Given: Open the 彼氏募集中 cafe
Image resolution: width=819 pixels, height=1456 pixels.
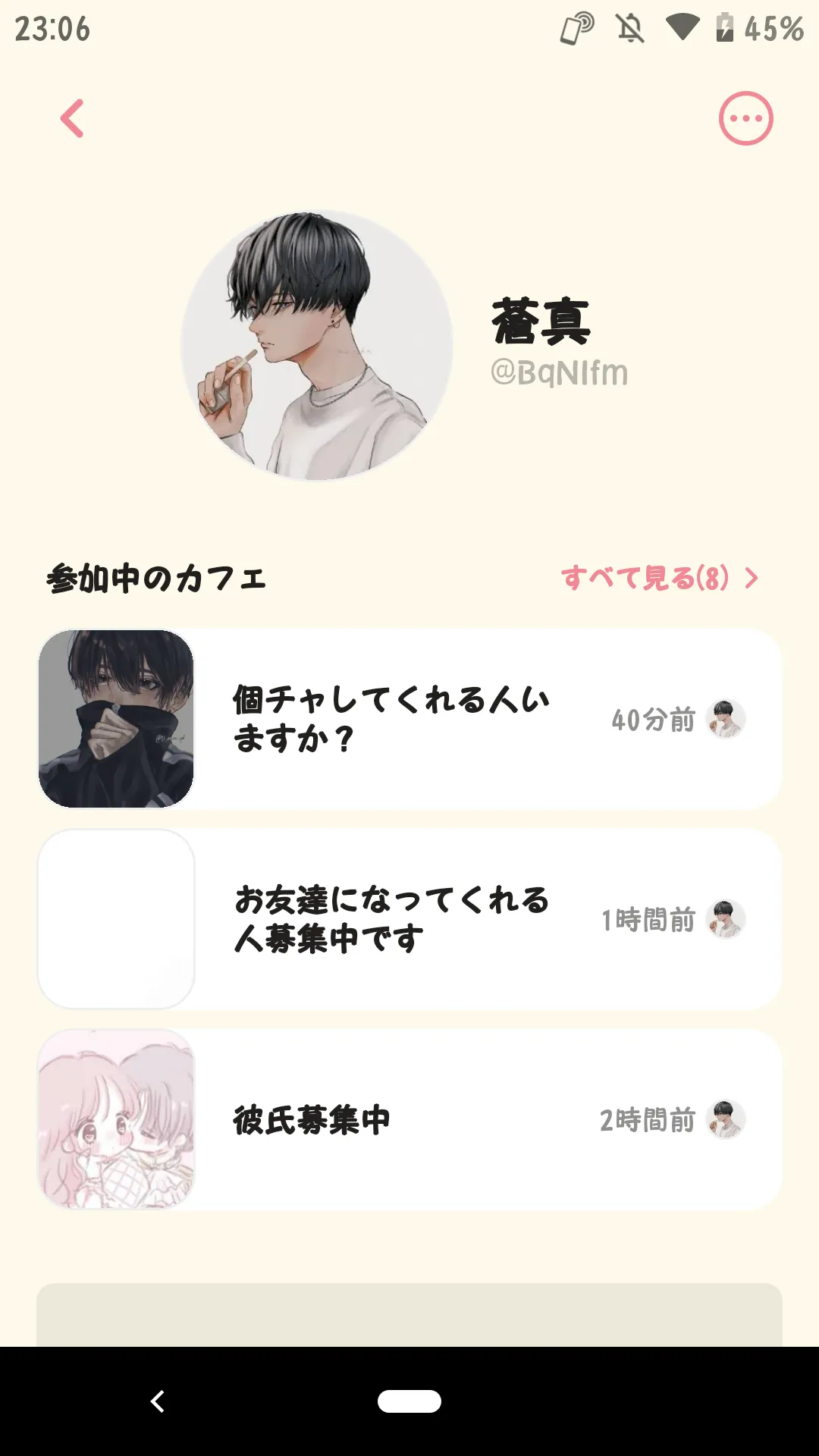Looking at the screenshot, I should 409,1119.
